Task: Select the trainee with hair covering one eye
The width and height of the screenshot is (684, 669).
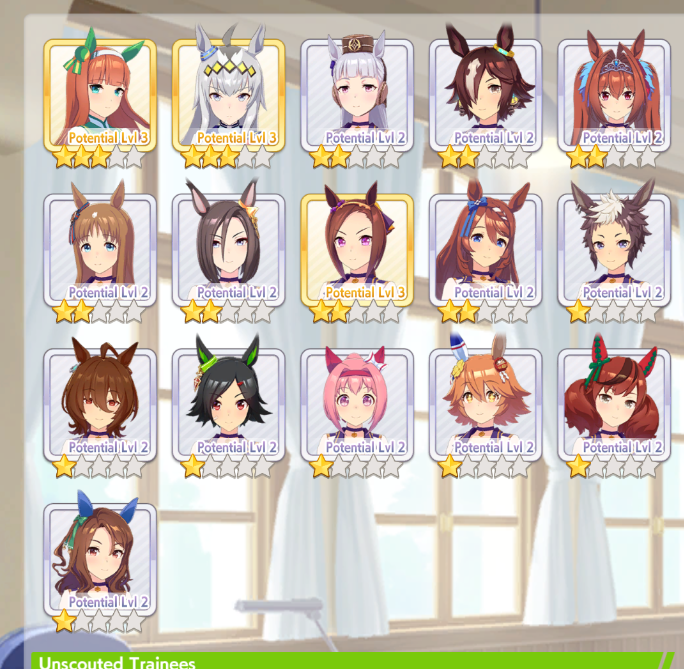Action: click(x=485, y=97)
